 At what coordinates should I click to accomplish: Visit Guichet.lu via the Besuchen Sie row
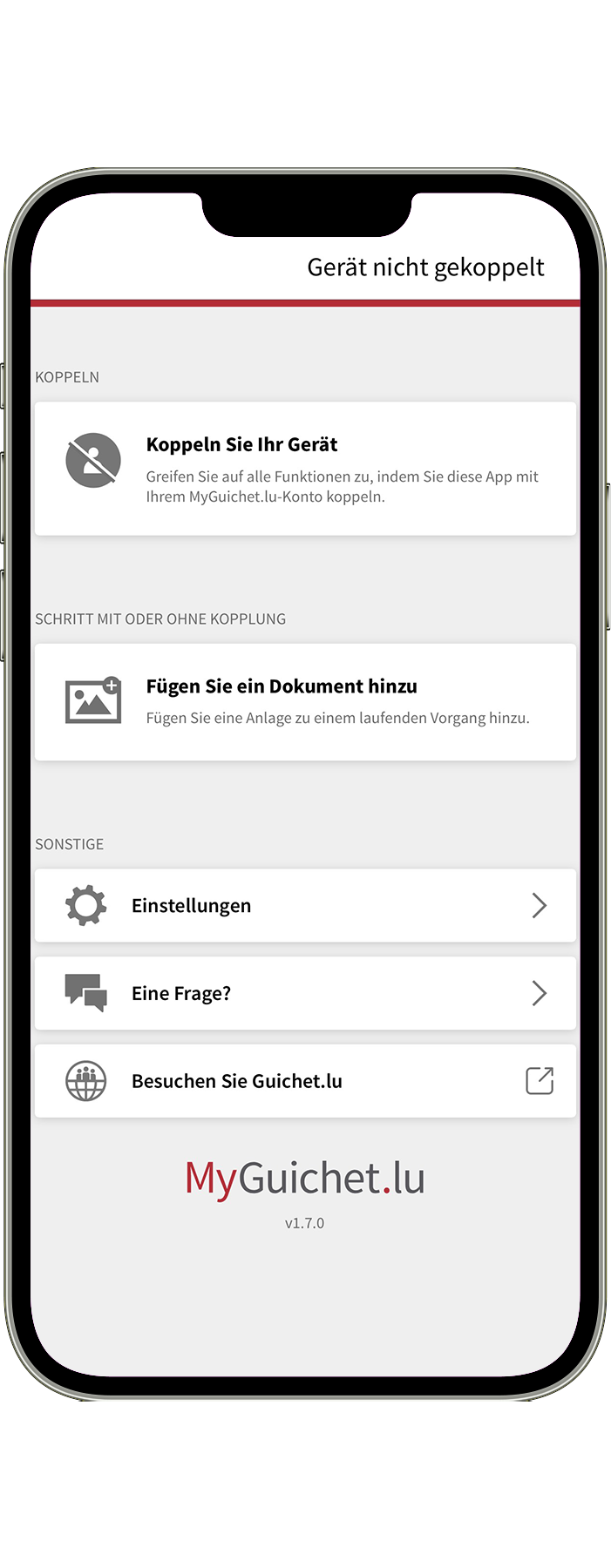(305, 1081)
